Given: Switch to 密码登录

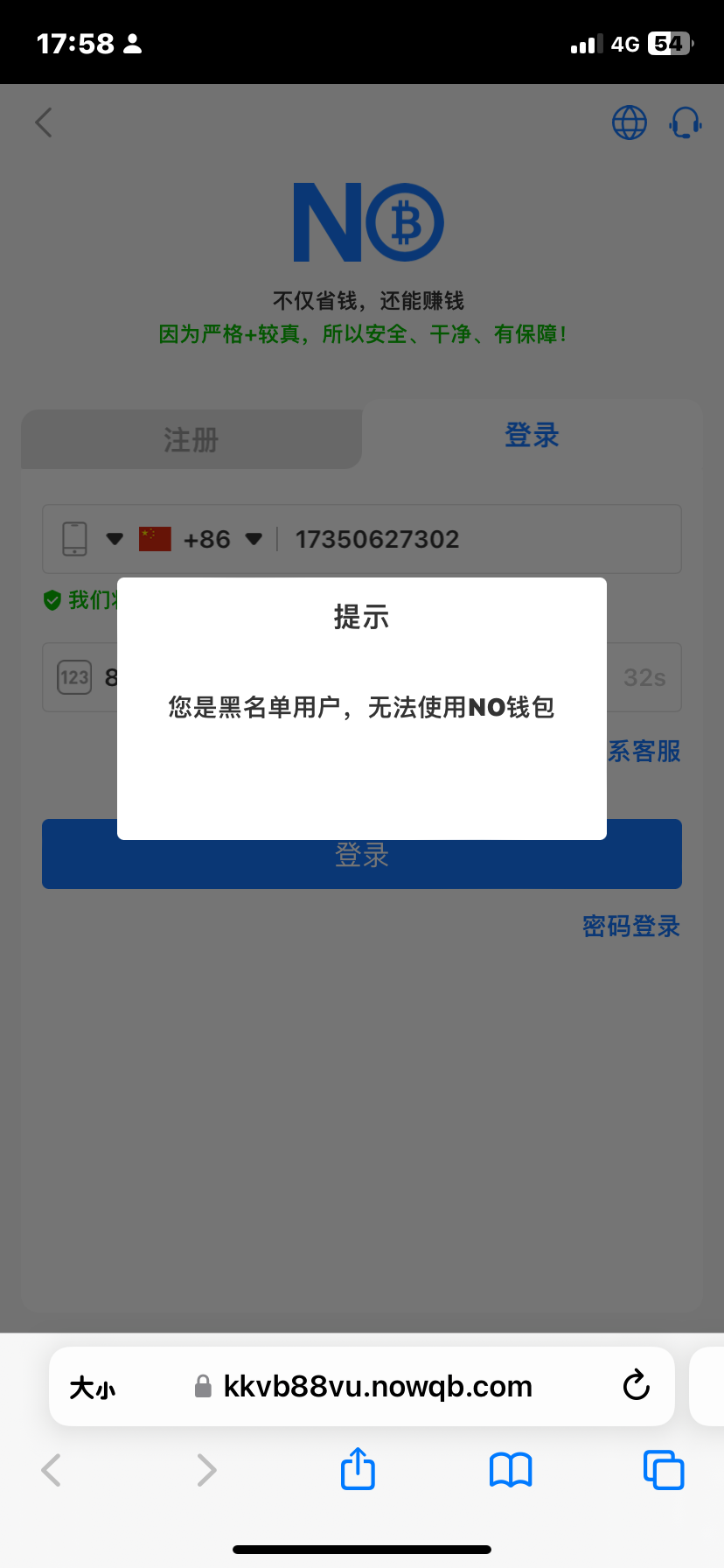Looking at the screenshot, I should [630, 926].
